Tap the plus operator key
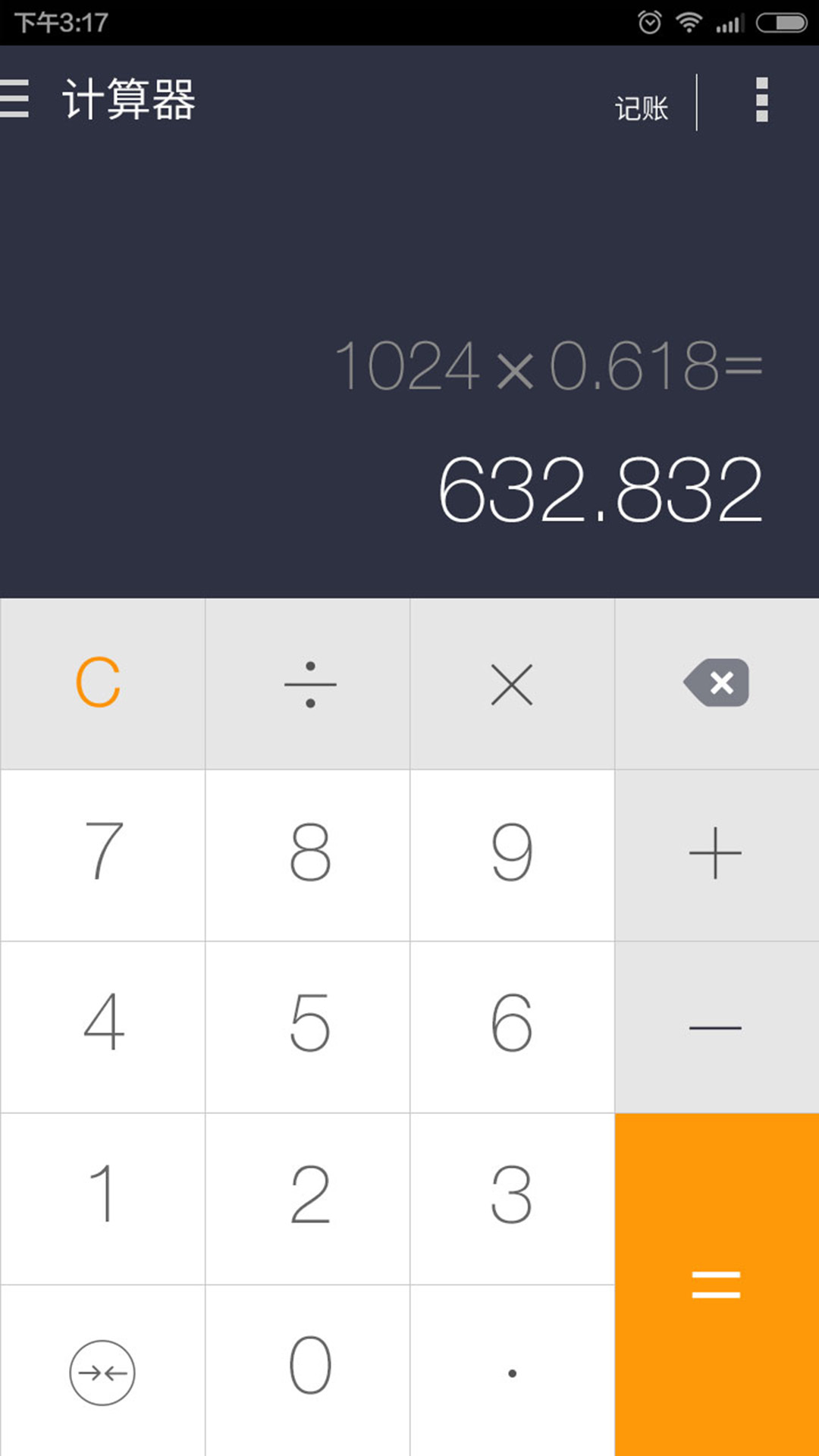The height and width of the screenshot is (1456, 819). tap(717, 855)
